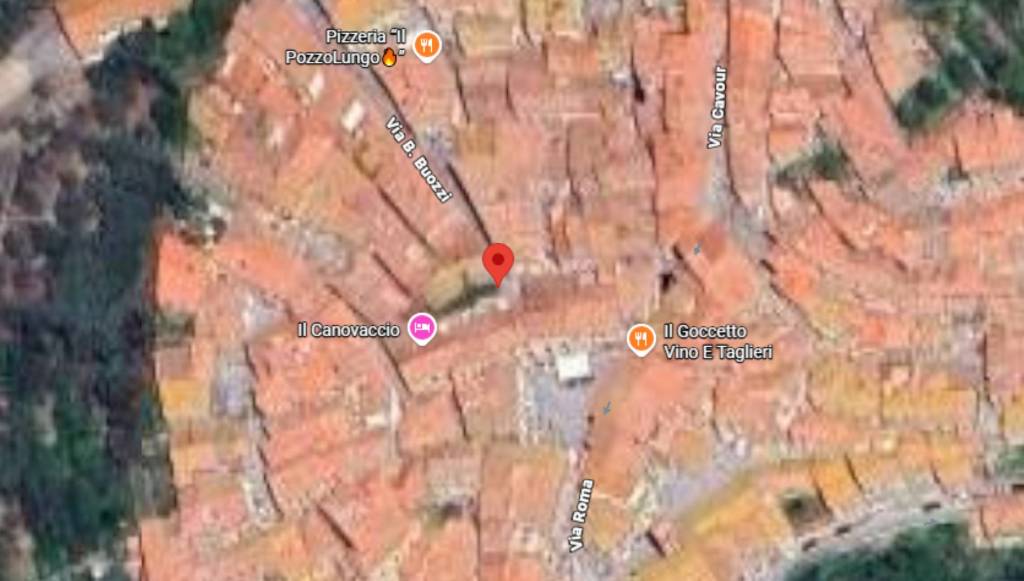The width and height of the screenshot is (1024, 581).
Task: Tap the red dropped location pin
Action: click(x=498, y=262)
